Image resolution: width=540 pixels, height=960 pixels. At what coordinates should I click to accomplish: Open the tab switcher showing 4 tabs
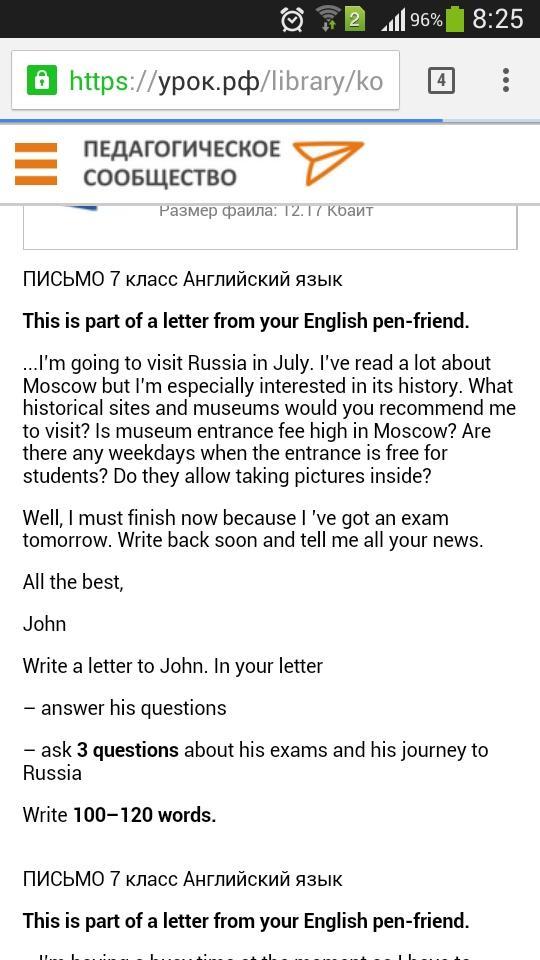tap(441, 80)
